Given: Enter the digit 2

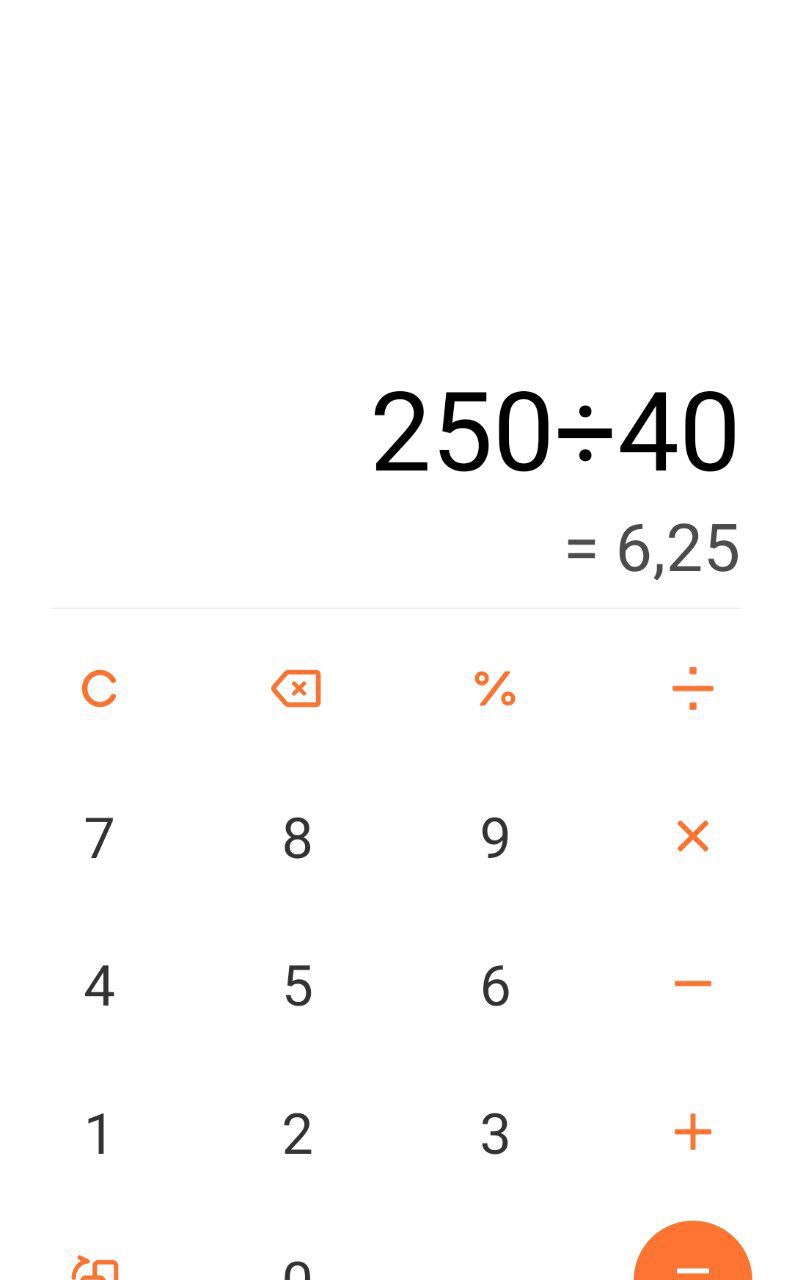Looking at the screenshot, I should (x=297, y=1134).
